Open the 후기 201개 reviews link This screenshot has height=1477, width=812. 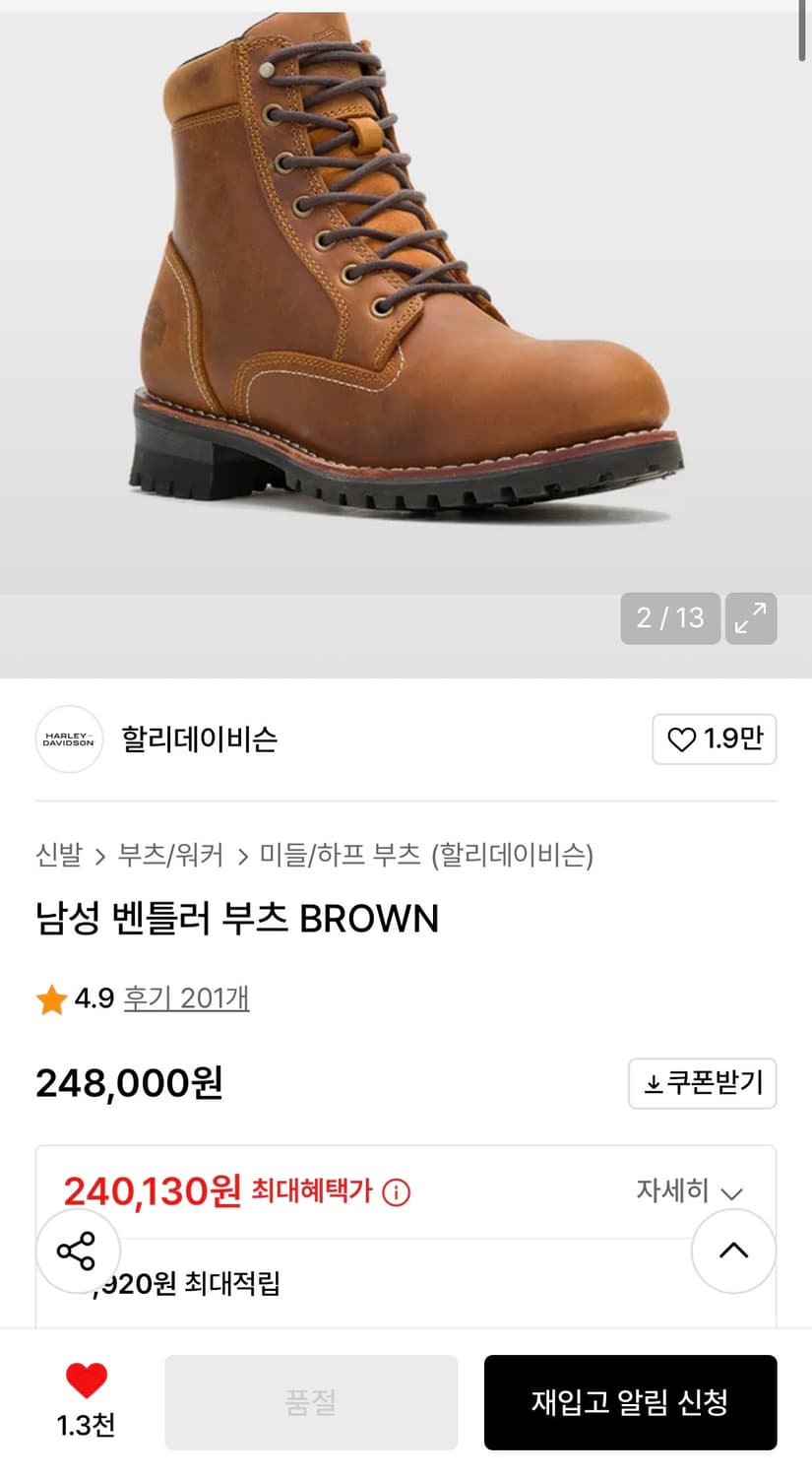tap(186, 998)
